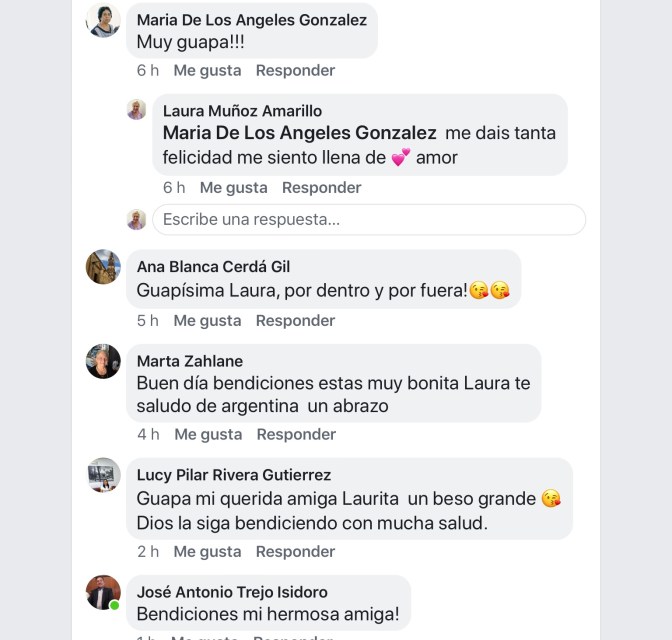Like Laura Muñoz Amarillo's reply
Image resolution: width=672 pixels, height=640 pixels.
[233, 187]
